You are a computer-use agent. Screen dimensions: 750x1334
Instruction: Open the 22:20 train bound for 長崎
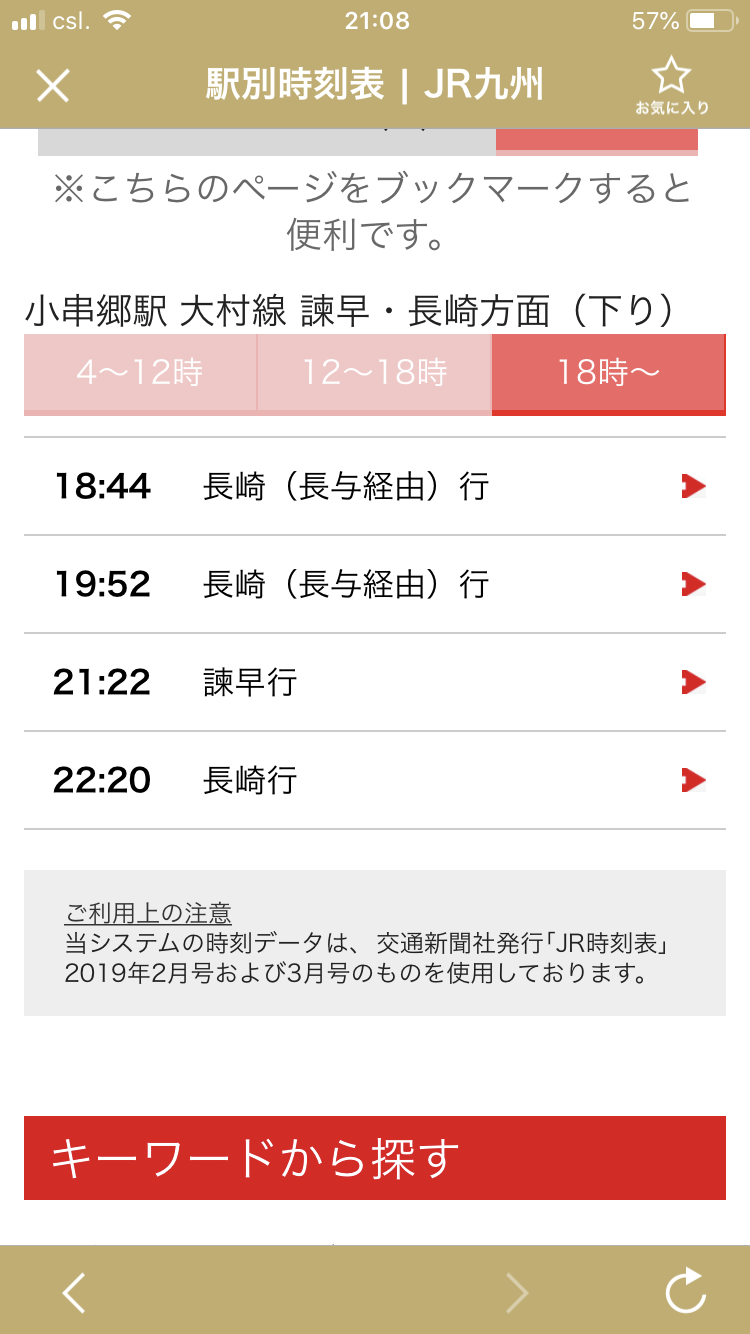coord(375,781)
